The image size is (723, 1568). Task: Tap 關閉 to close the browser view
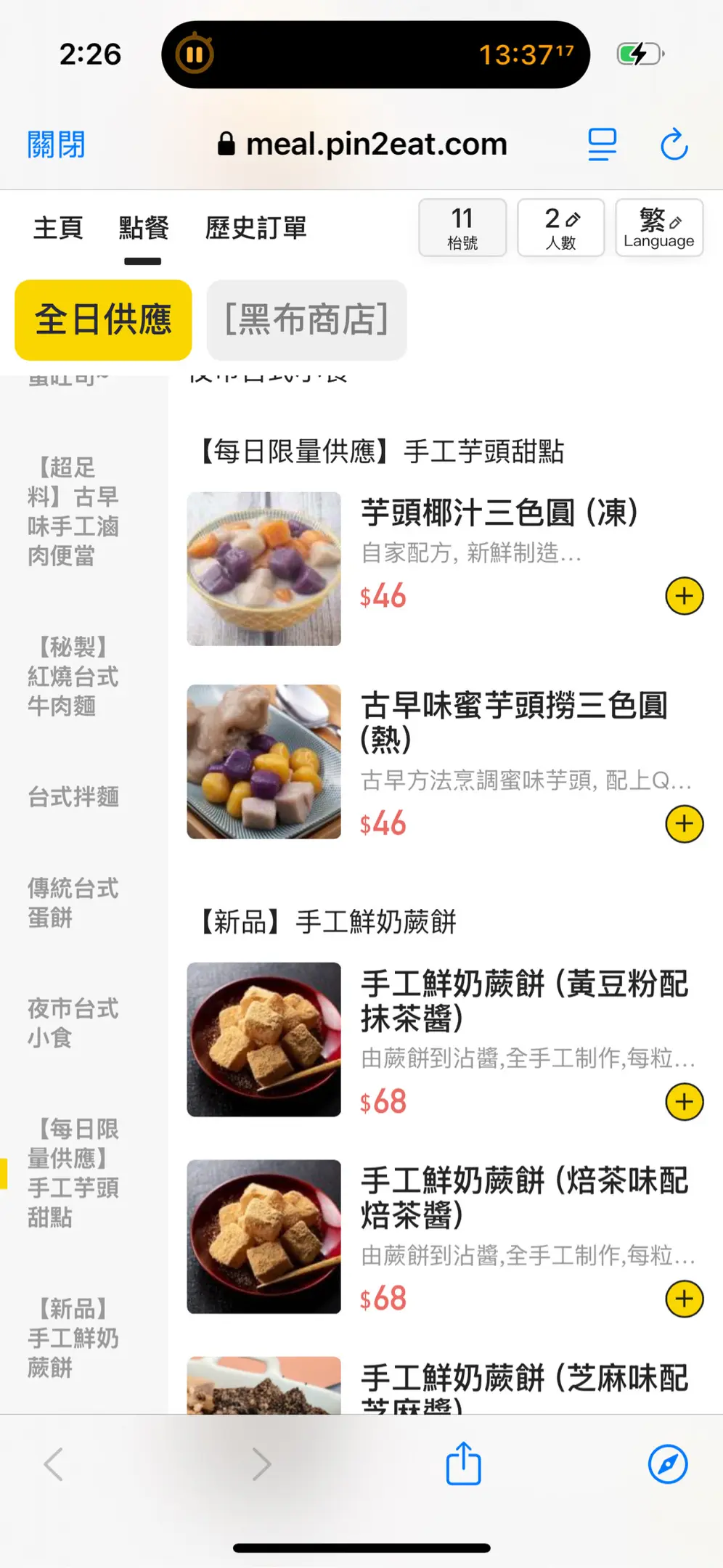click(x=56, y=144)
